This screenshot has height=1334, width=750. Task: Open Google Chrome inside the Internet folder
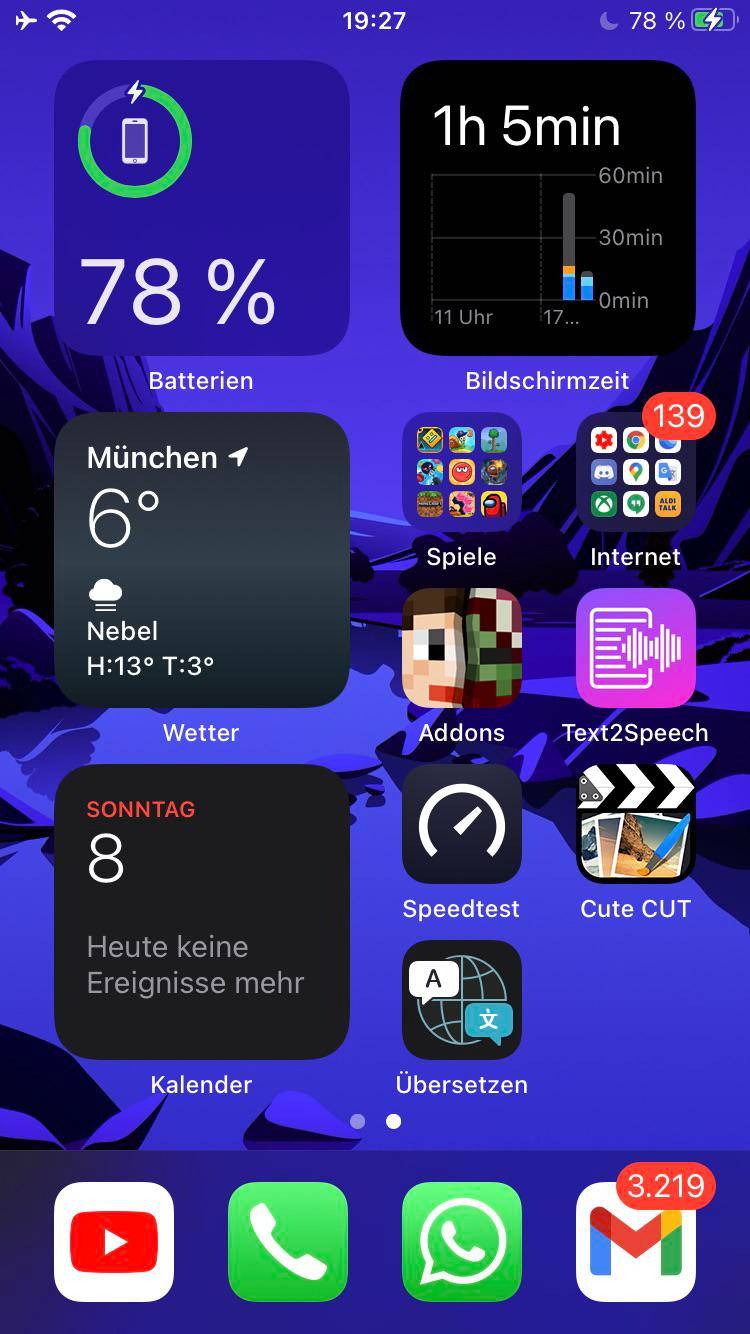click(636, 440)
